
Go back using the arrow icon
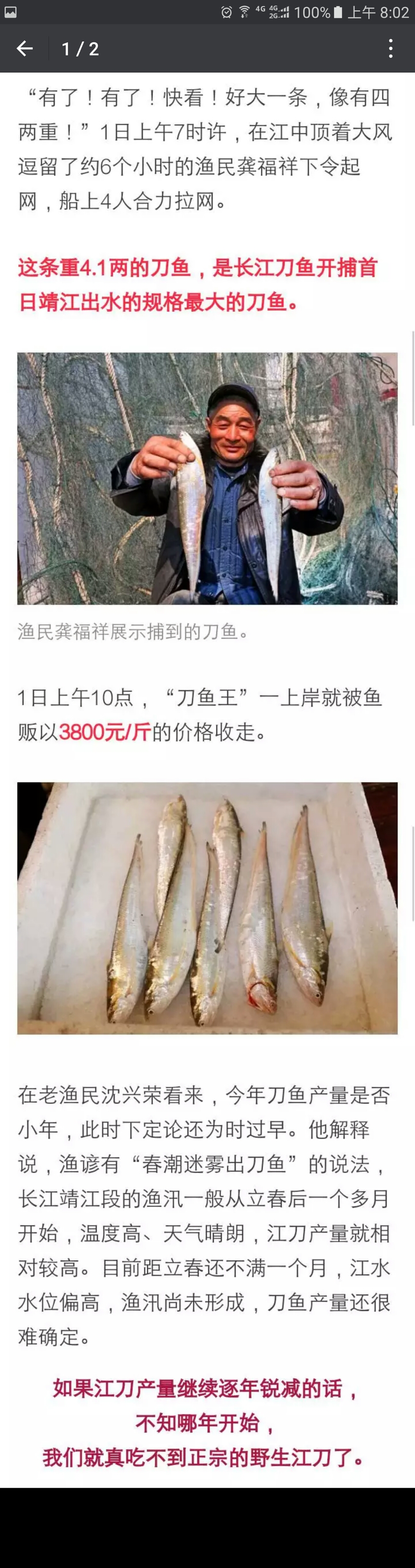pyautogui.click(x=24, y=49)
